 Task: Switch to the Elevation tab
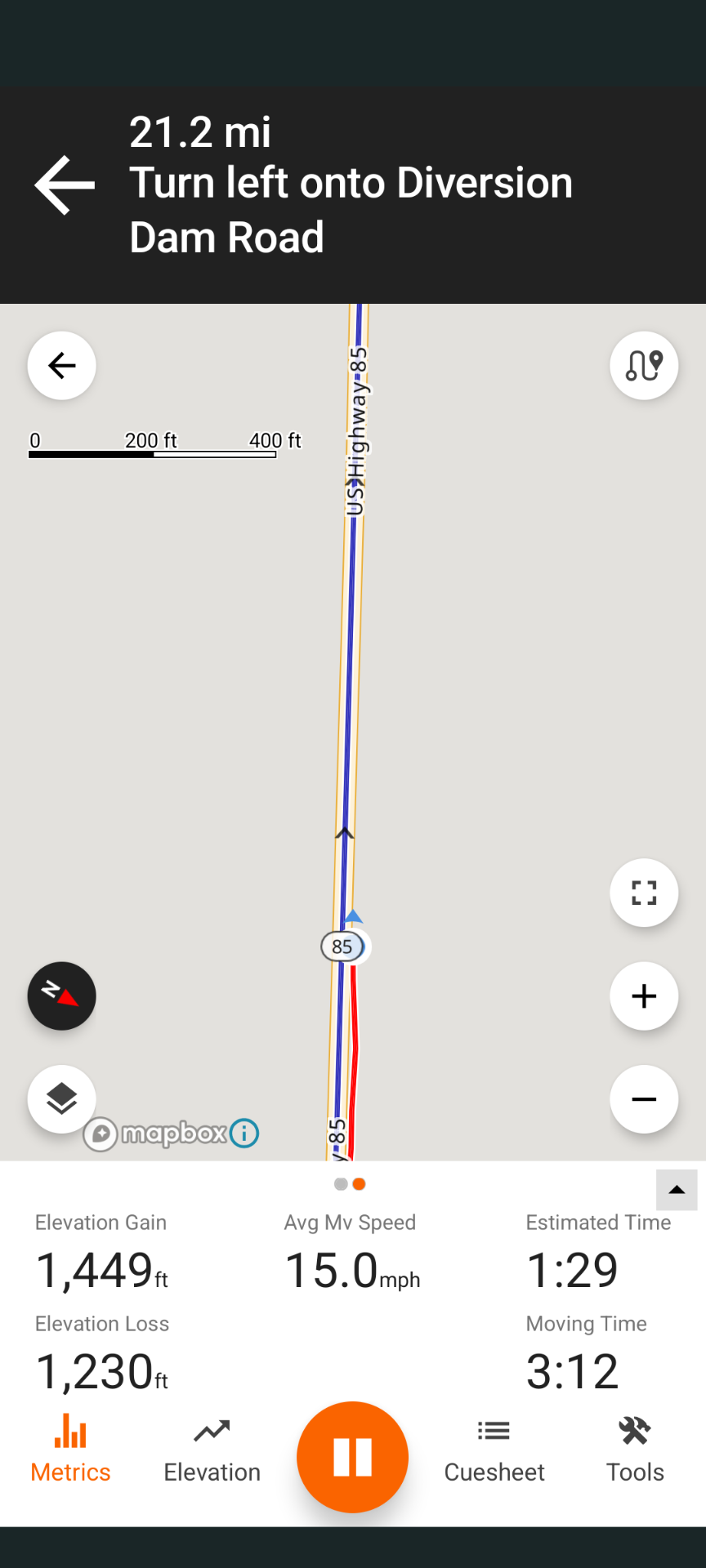212,1450
